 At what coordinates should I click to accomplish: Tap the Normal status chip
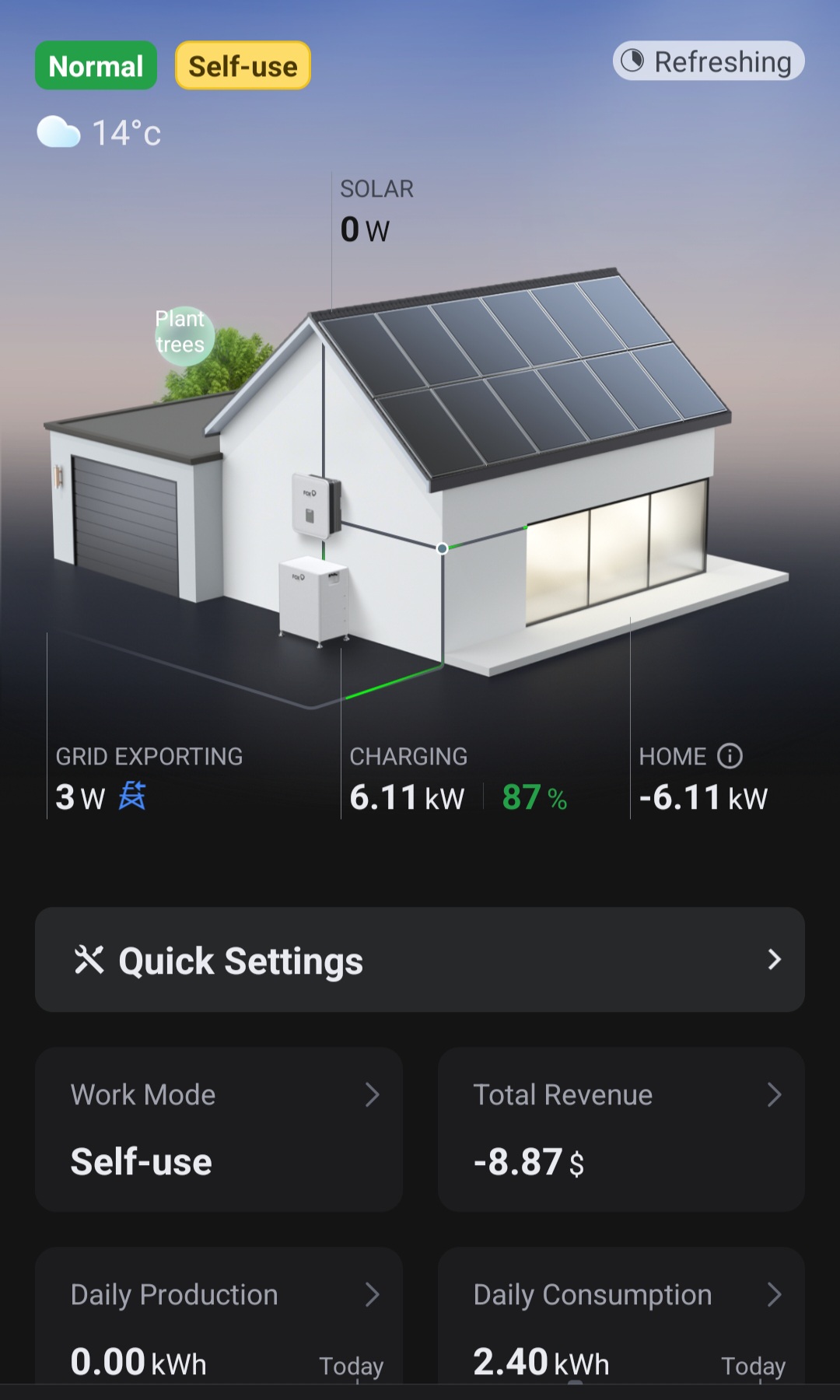[x=96, y=66]
